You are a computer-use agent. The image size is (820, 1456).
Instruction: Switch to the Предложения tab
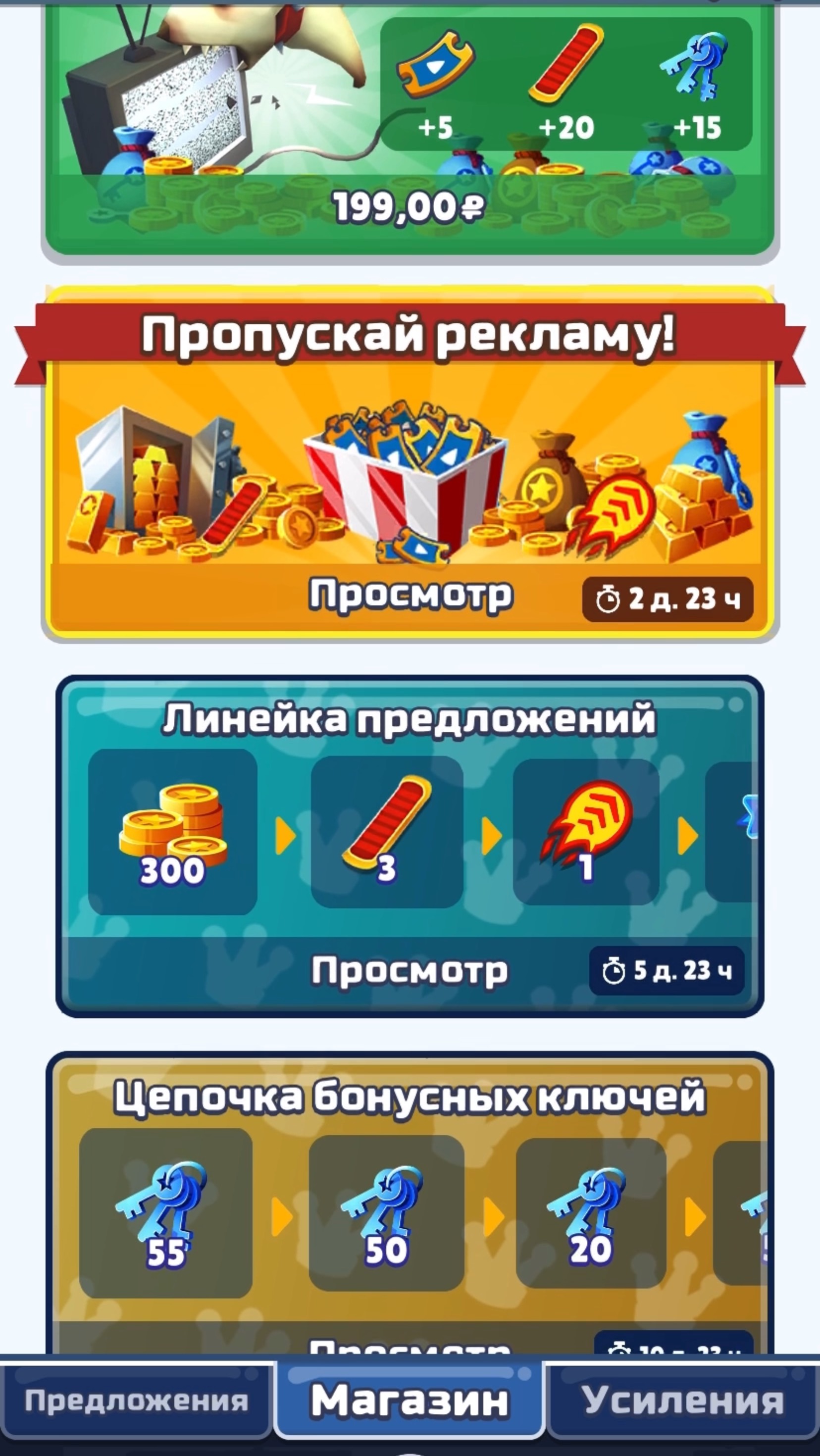pyautogui.click(x=136, y=1401)
